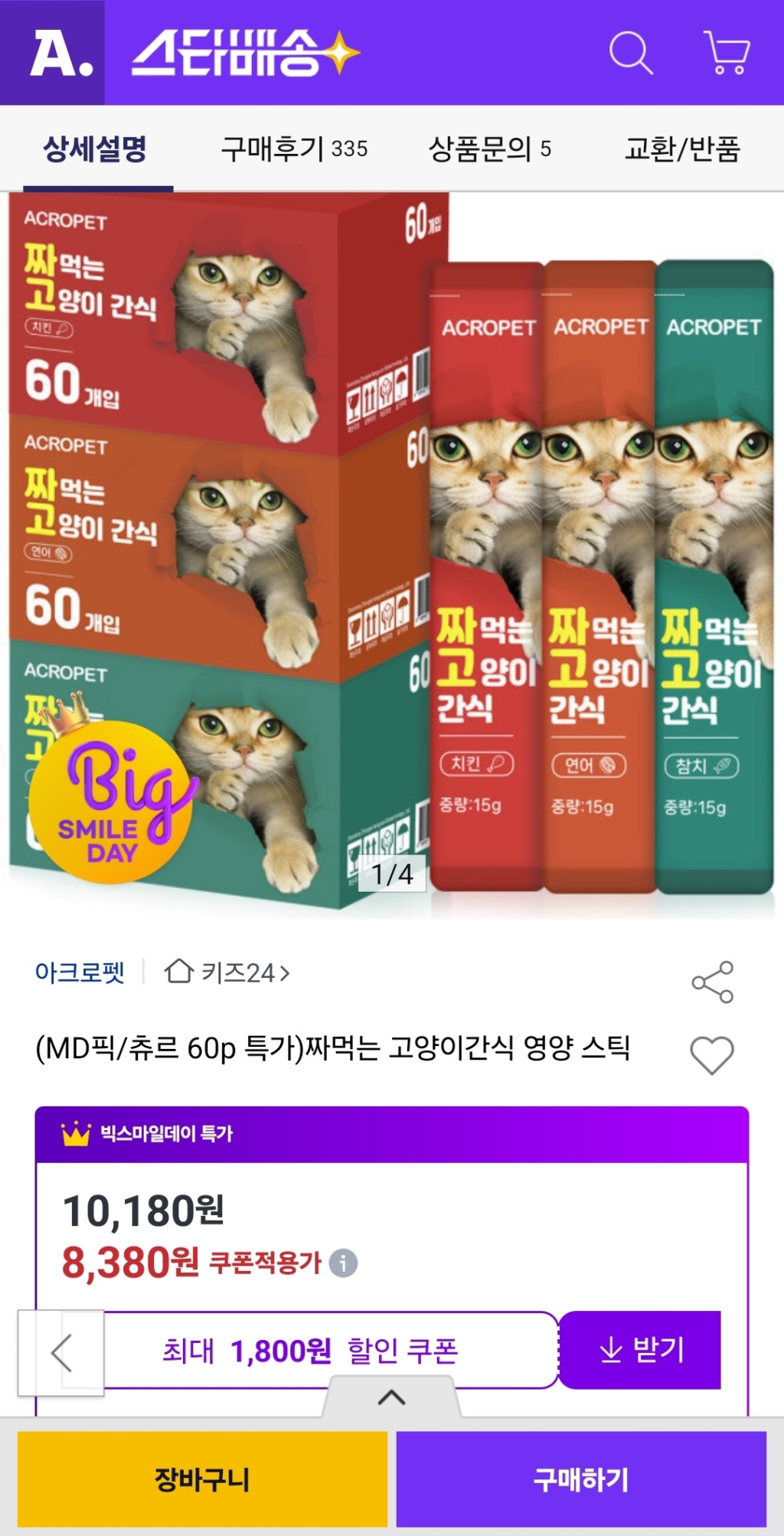
Task: Open the shopping cart
Action: [726, 53]
